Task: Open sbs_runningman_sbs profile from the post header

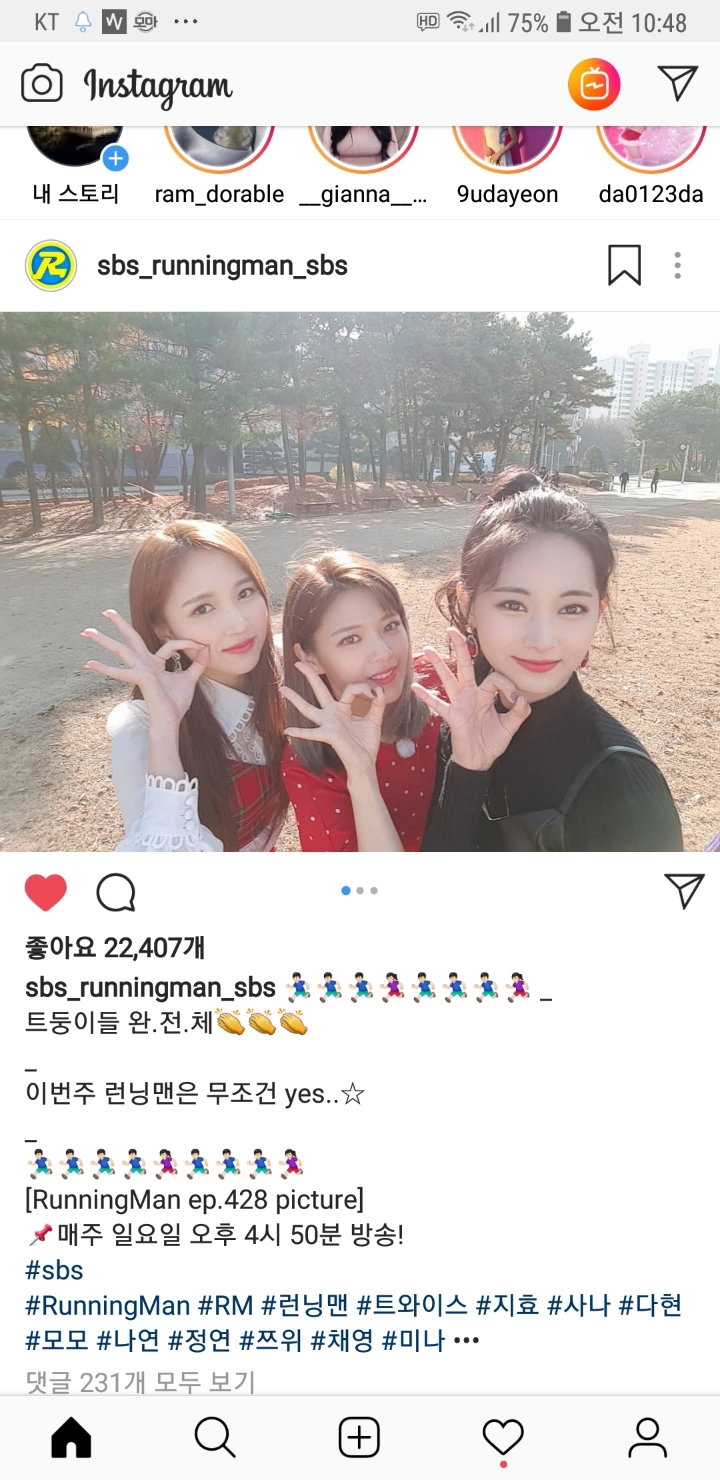Action: (220, 265)
